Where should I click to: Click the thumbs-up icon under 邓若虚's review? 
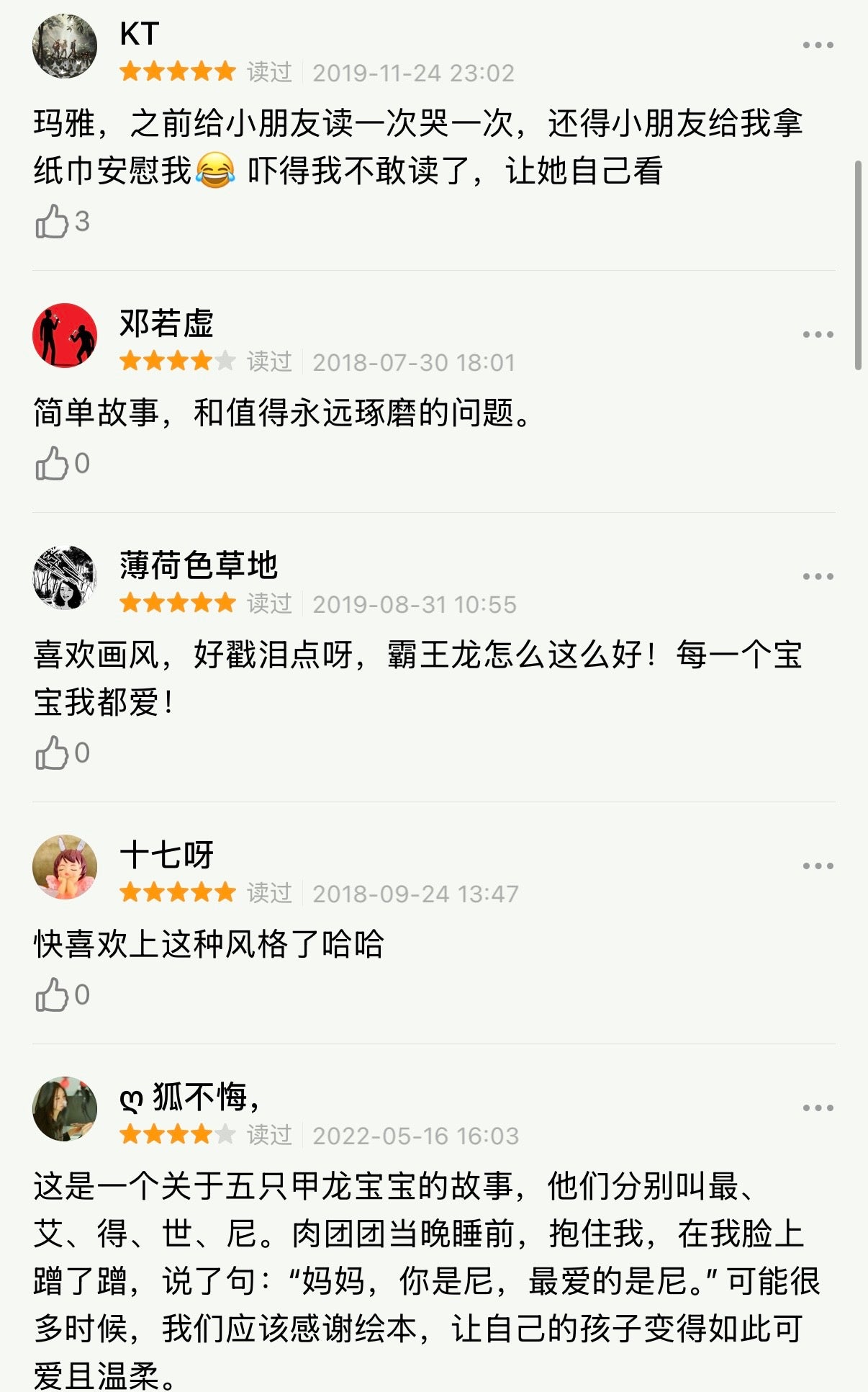50,464
